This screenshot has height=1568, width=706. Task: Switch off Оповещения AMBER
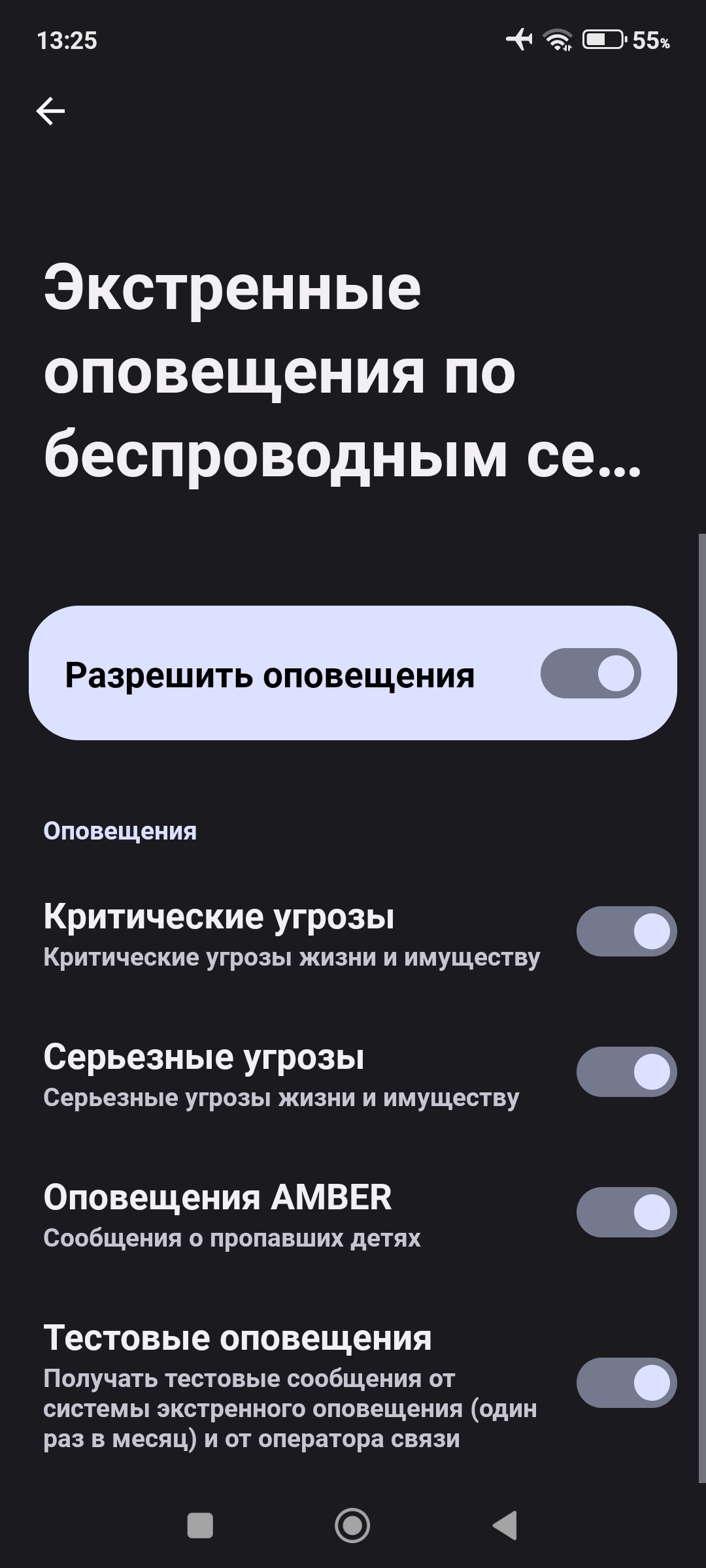(626, 1212)
